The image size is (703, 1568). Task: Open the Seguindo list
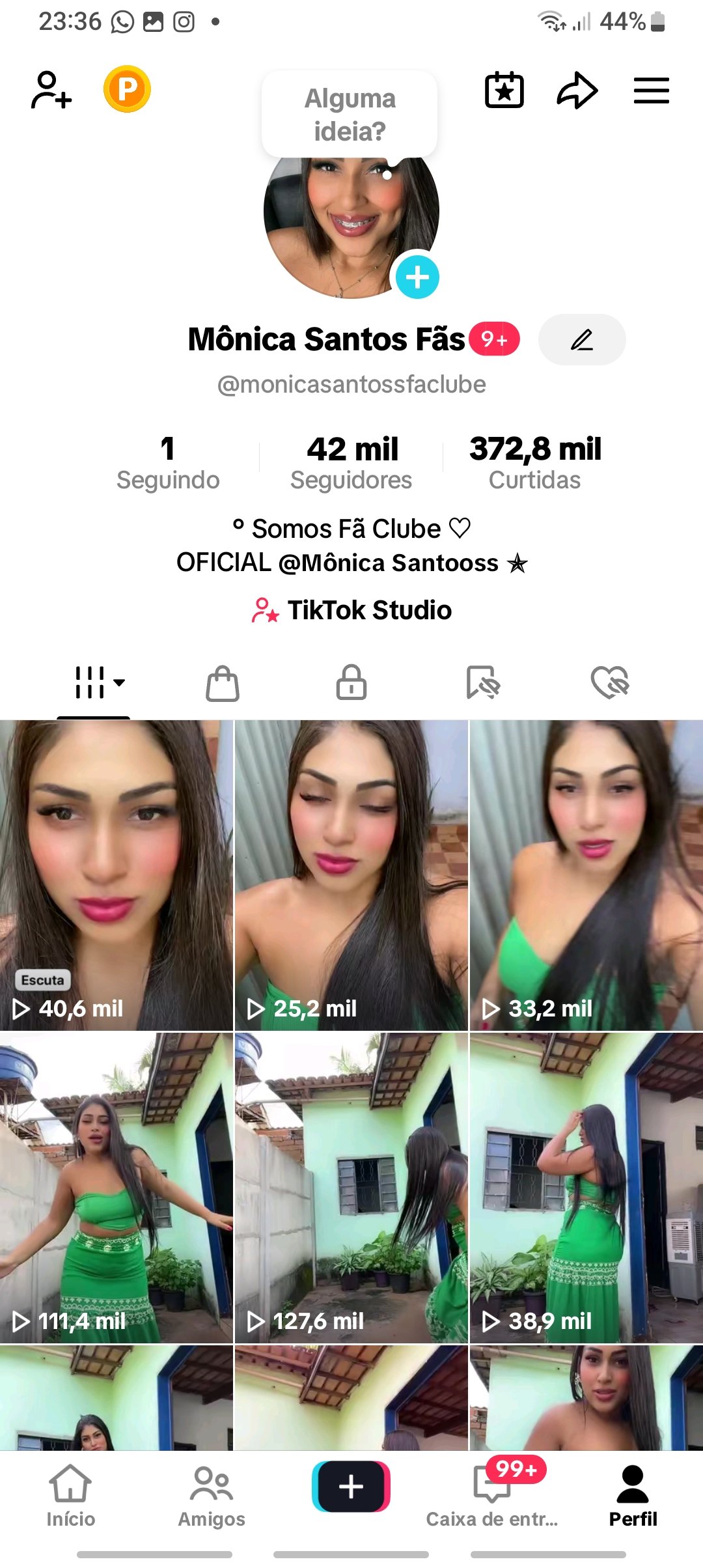click(x=168, y=462)
